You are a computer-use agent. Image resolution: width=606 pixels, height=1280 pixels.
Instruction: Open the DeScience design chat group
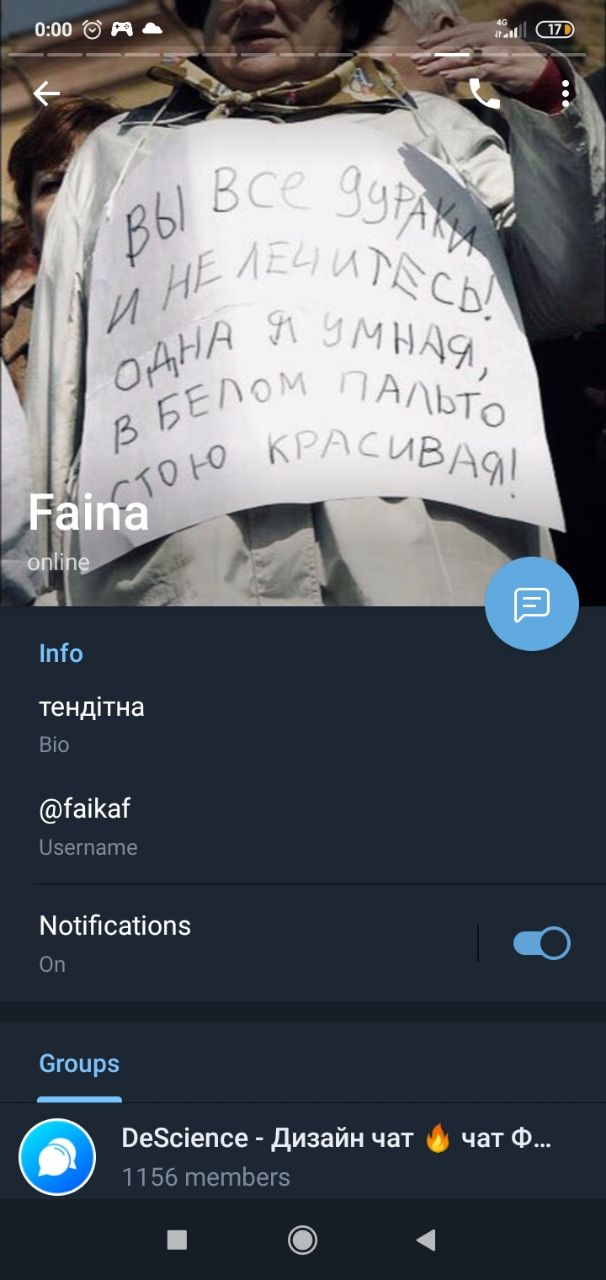click(x=300, y=1156)
